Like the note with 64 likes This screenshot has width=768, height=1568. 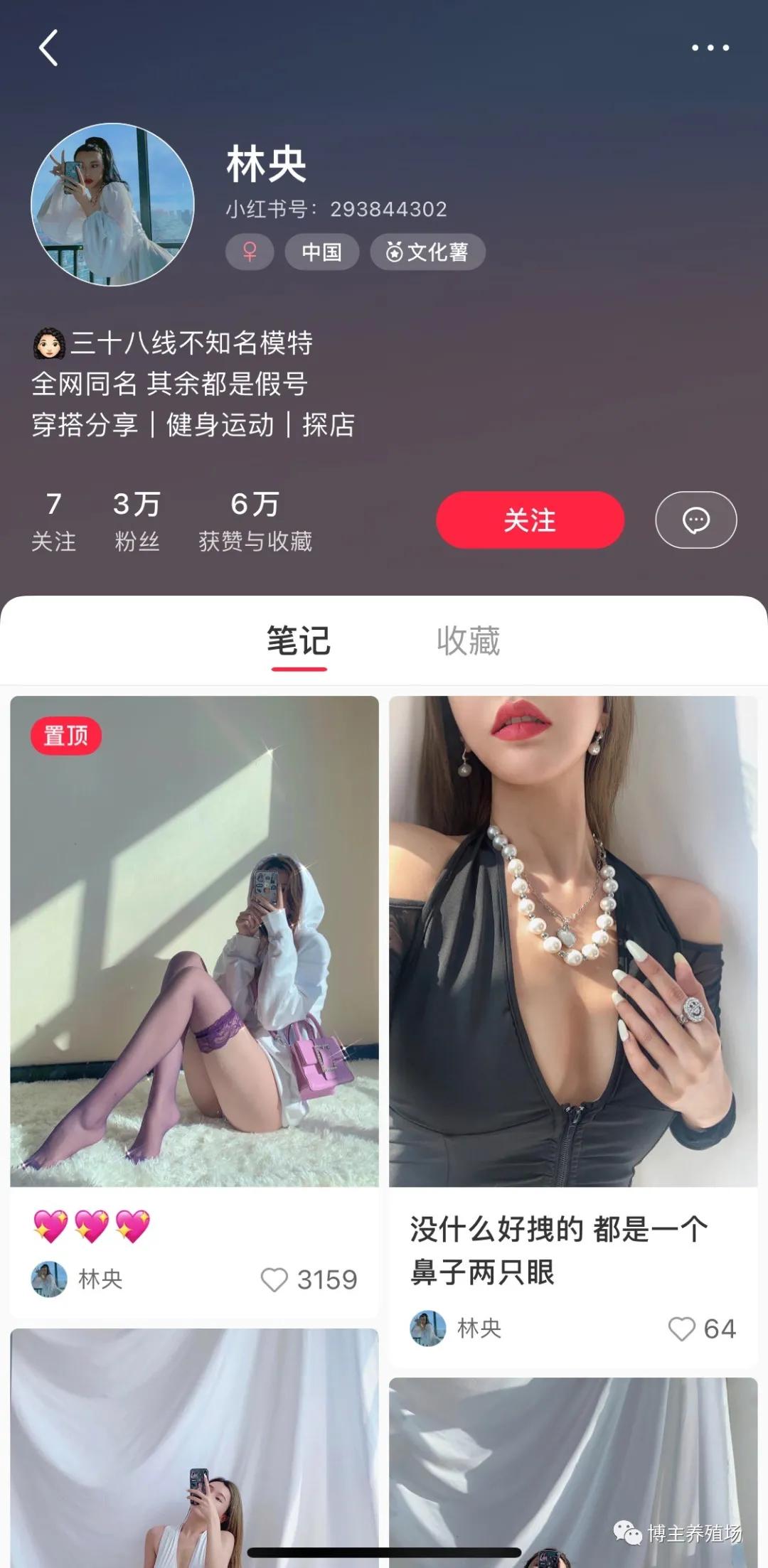(681, 1328)
